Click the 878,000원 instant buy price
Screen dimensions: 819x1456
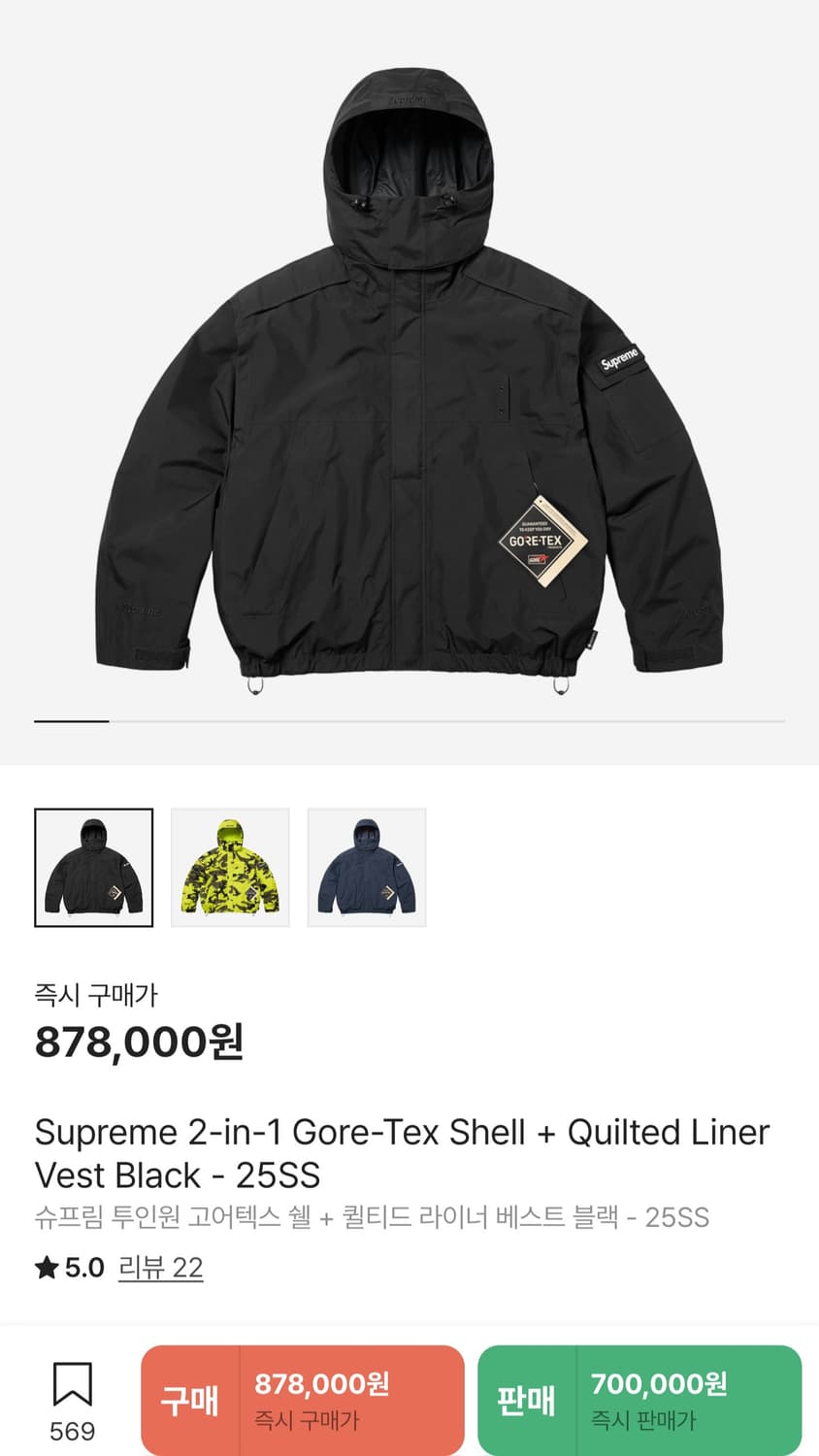pyautogui.click(x=137, y=1043)
